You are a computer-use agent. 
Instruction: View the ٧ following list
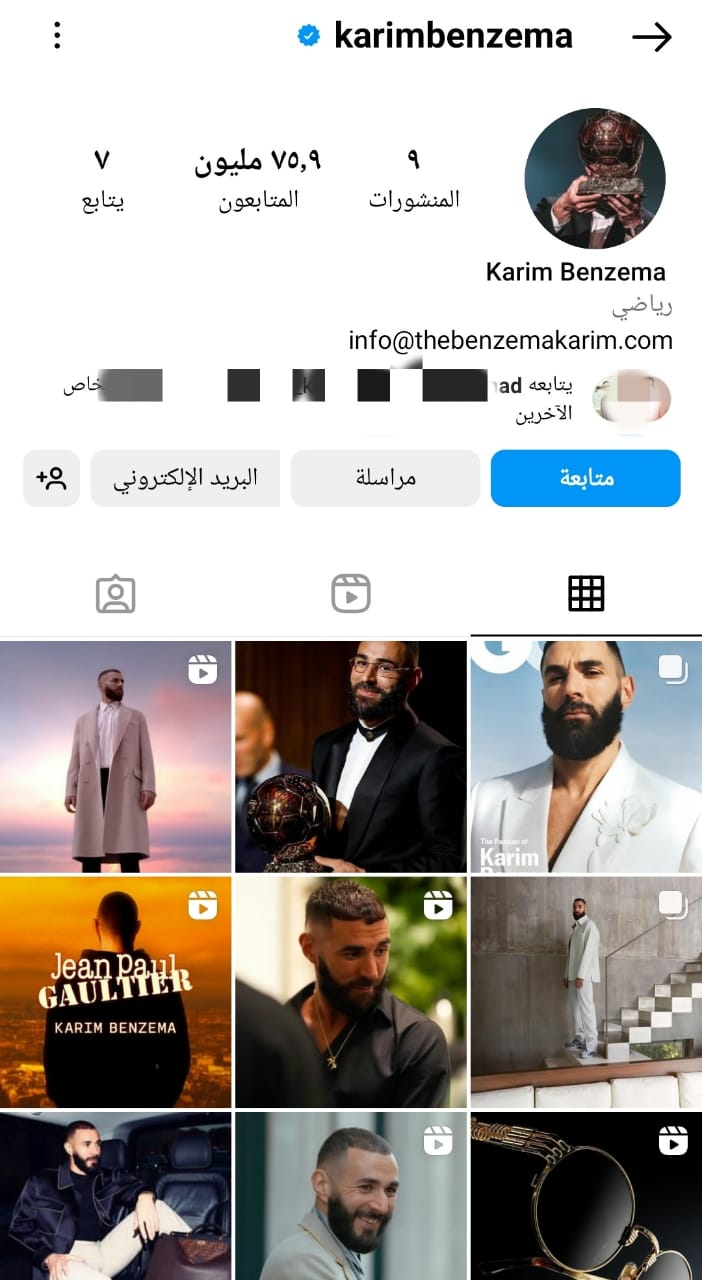(x=102, y=178)
